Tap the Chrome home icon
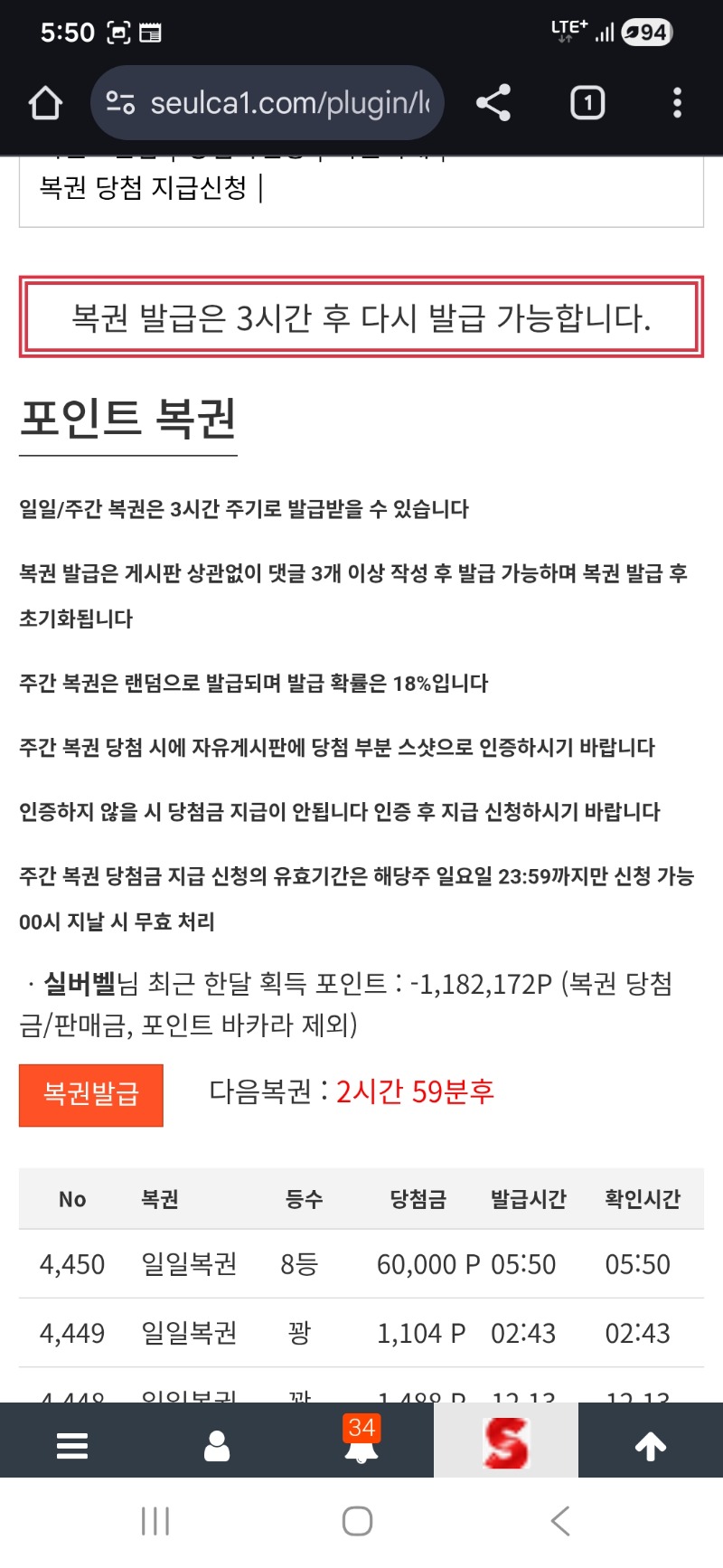Image resolution: width=723 pixels, height=1568 pixels. click(x=45, y=103)
